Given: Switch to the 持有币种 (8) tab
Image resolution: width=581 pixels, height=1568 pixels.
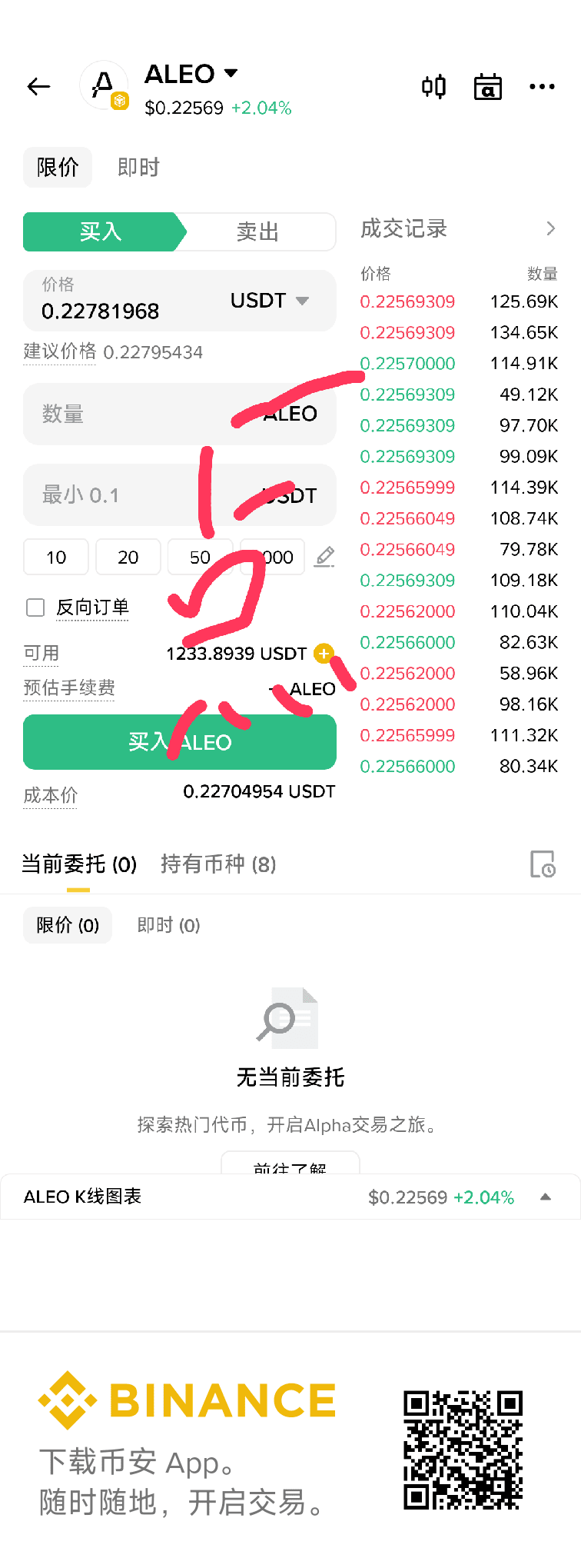Looking at the screenshot, I should pos(218,864).
